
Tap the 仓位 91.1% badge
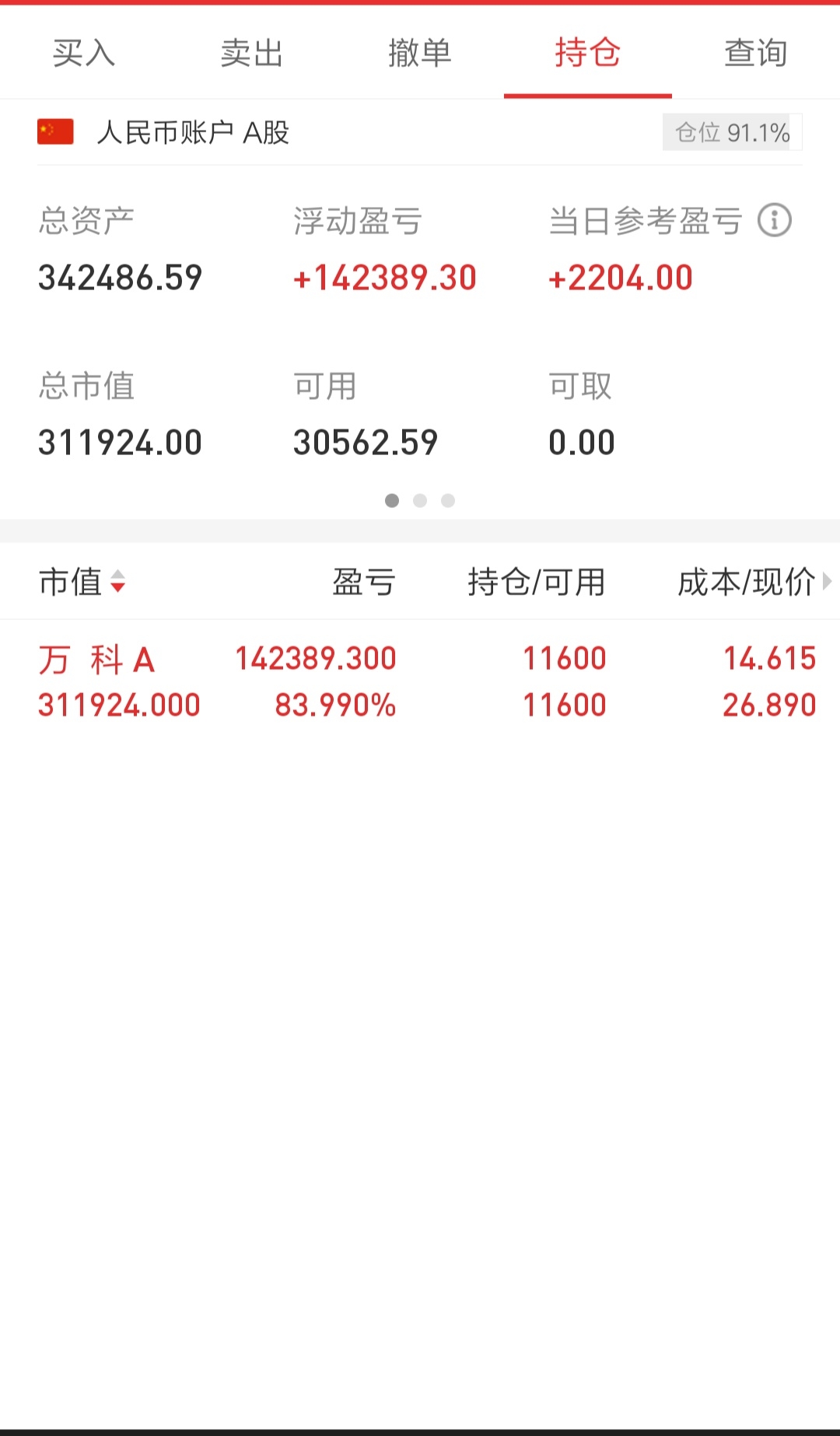[732, 132]
